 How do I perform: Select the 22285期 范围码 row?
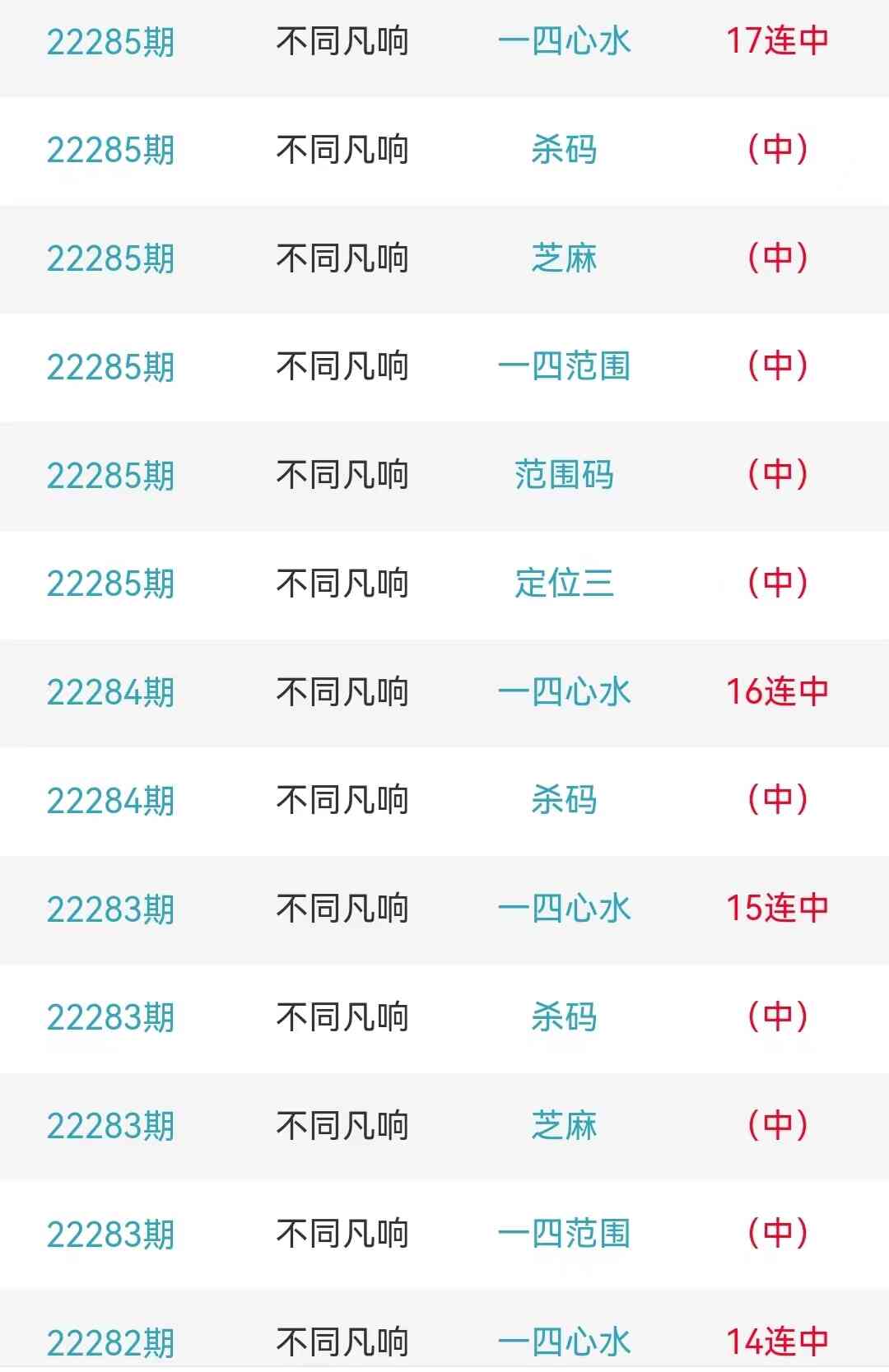[x=564, y=475]
